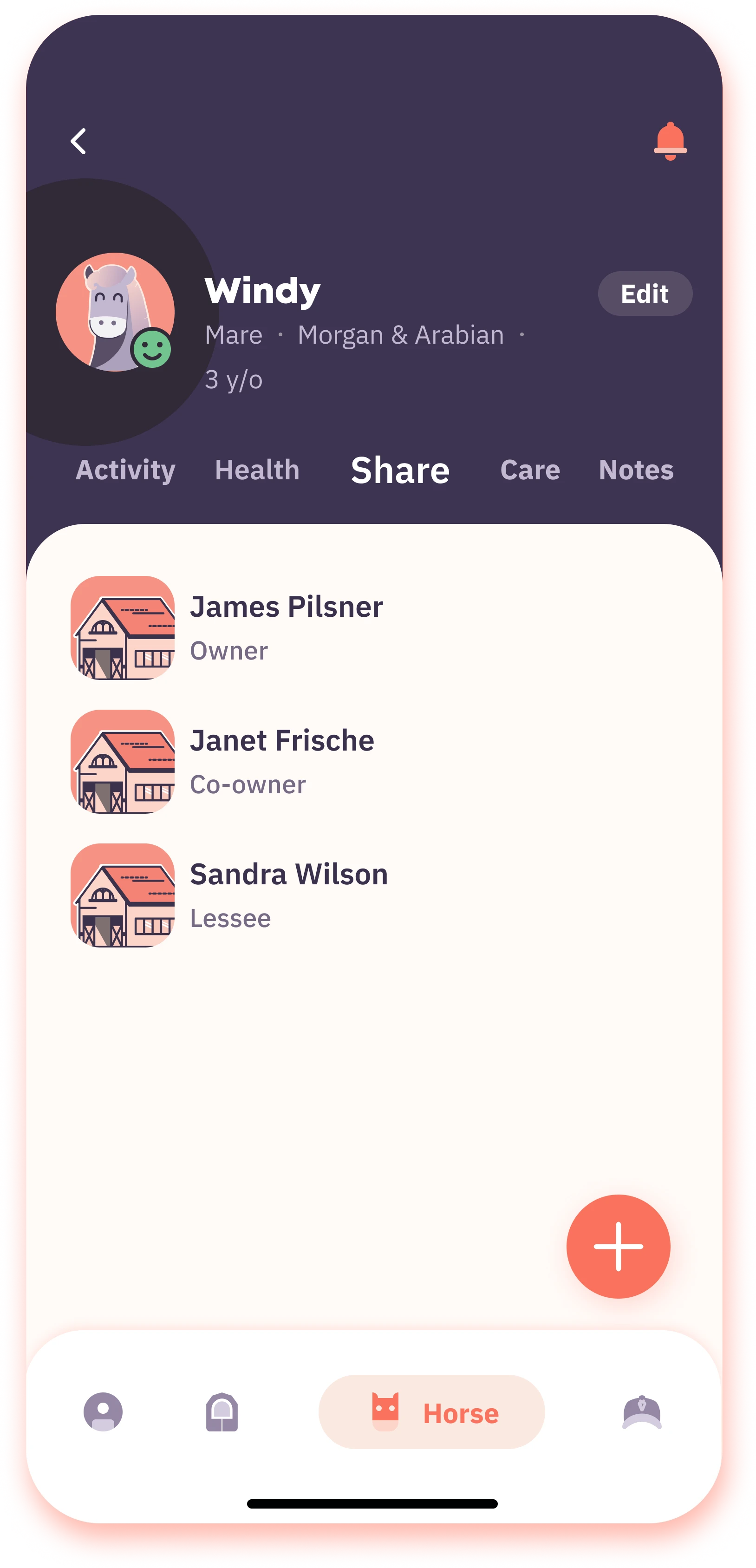The image size is (756, 1568).
Task: Open the notifications bell
Action: [x=670, y=141]
